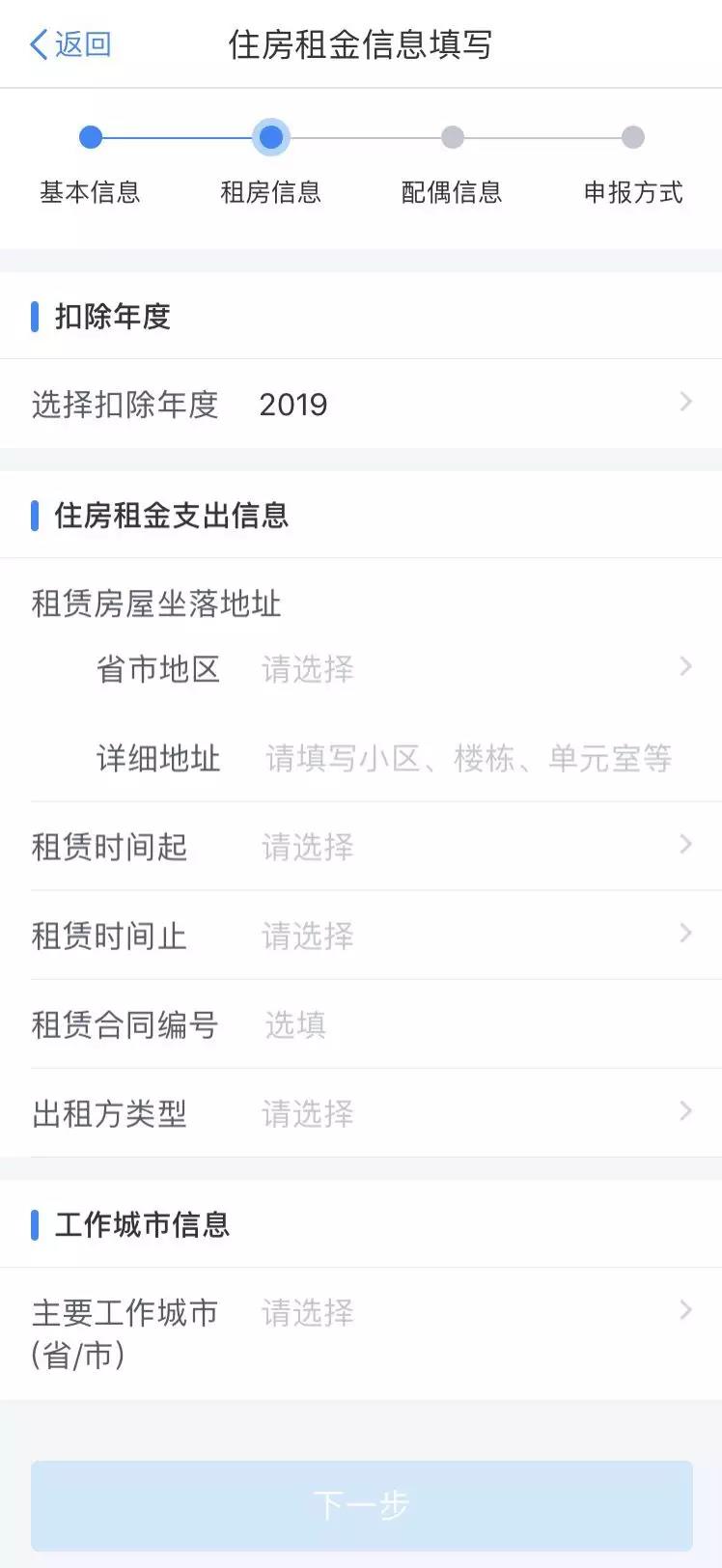
Task: Open the 租赁时间止 date picker
Action: [x=473, y=934]
